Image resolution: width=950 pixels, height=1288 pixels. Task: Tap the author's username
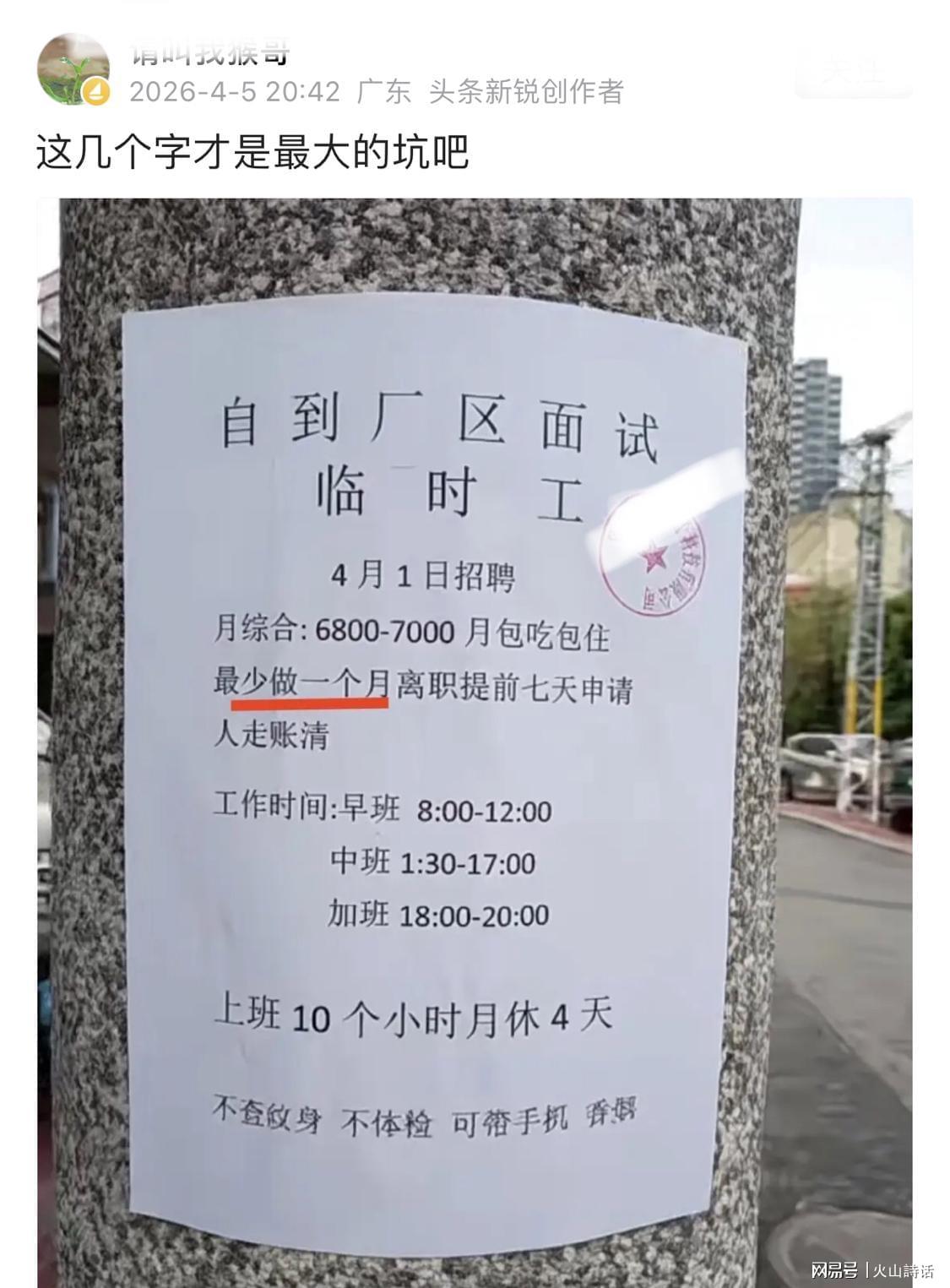pyautogui.click(x=210, y=52)
